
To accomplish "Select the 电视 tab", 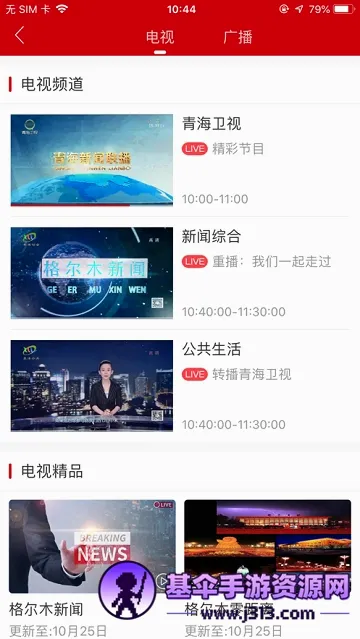I will point(160,37).
